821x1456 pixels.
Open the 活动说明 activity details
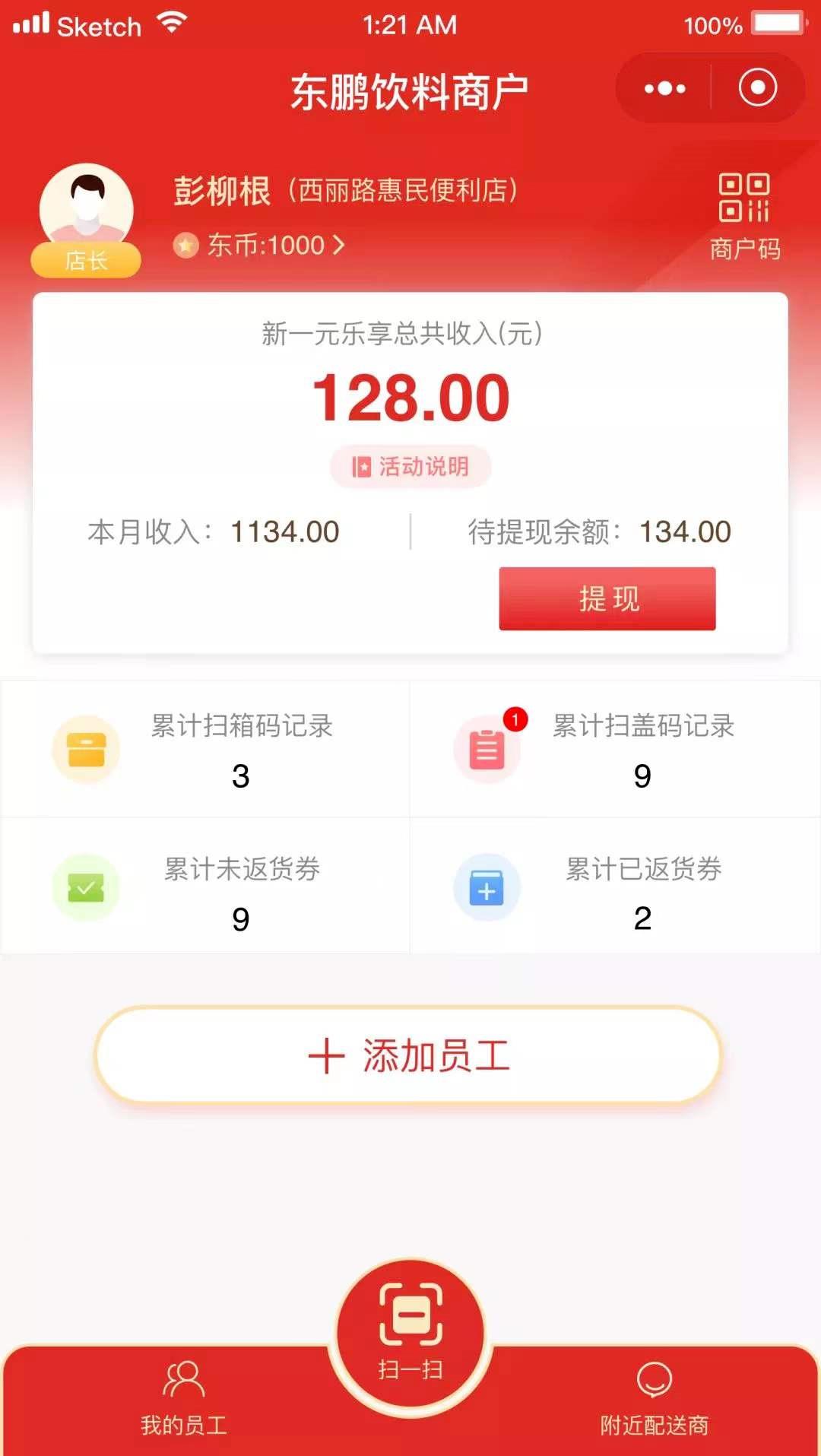(x=409, y=467)
